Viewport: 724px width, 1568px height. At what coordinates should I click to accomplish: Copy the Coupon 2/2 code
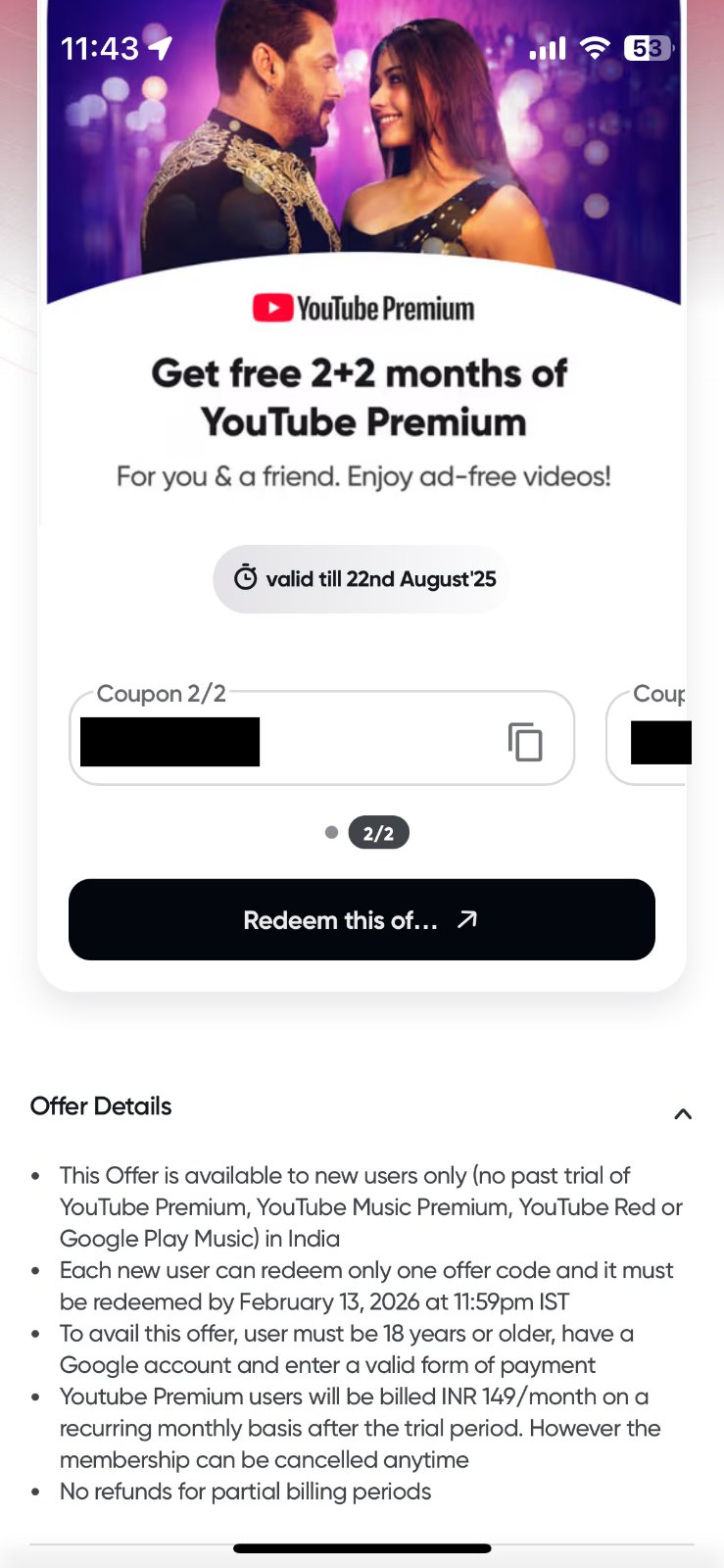525,741
